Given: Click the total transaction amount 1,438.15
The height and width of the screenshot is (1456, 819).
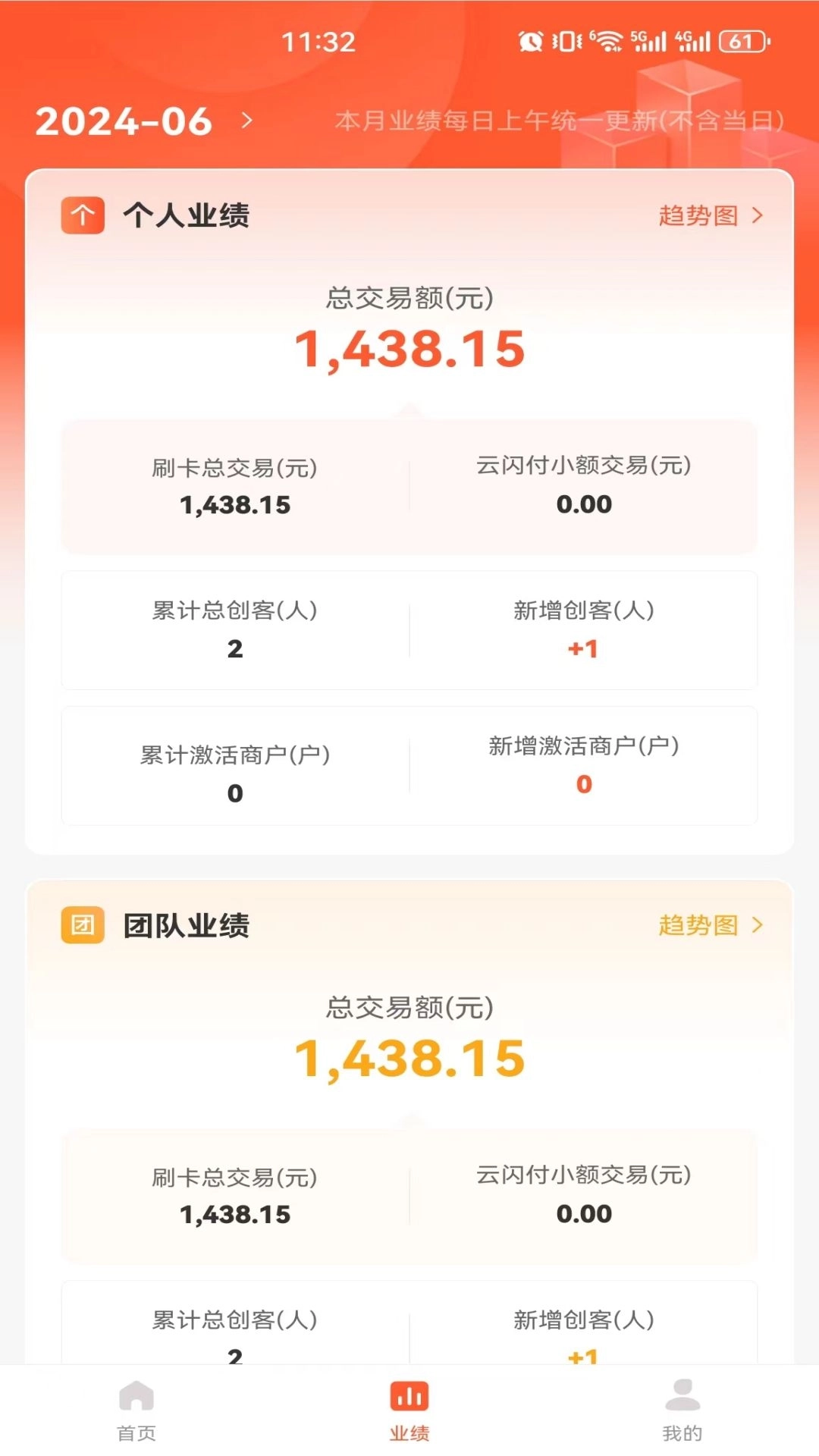Looking at the screenshot, I should (x=409, y=349).
